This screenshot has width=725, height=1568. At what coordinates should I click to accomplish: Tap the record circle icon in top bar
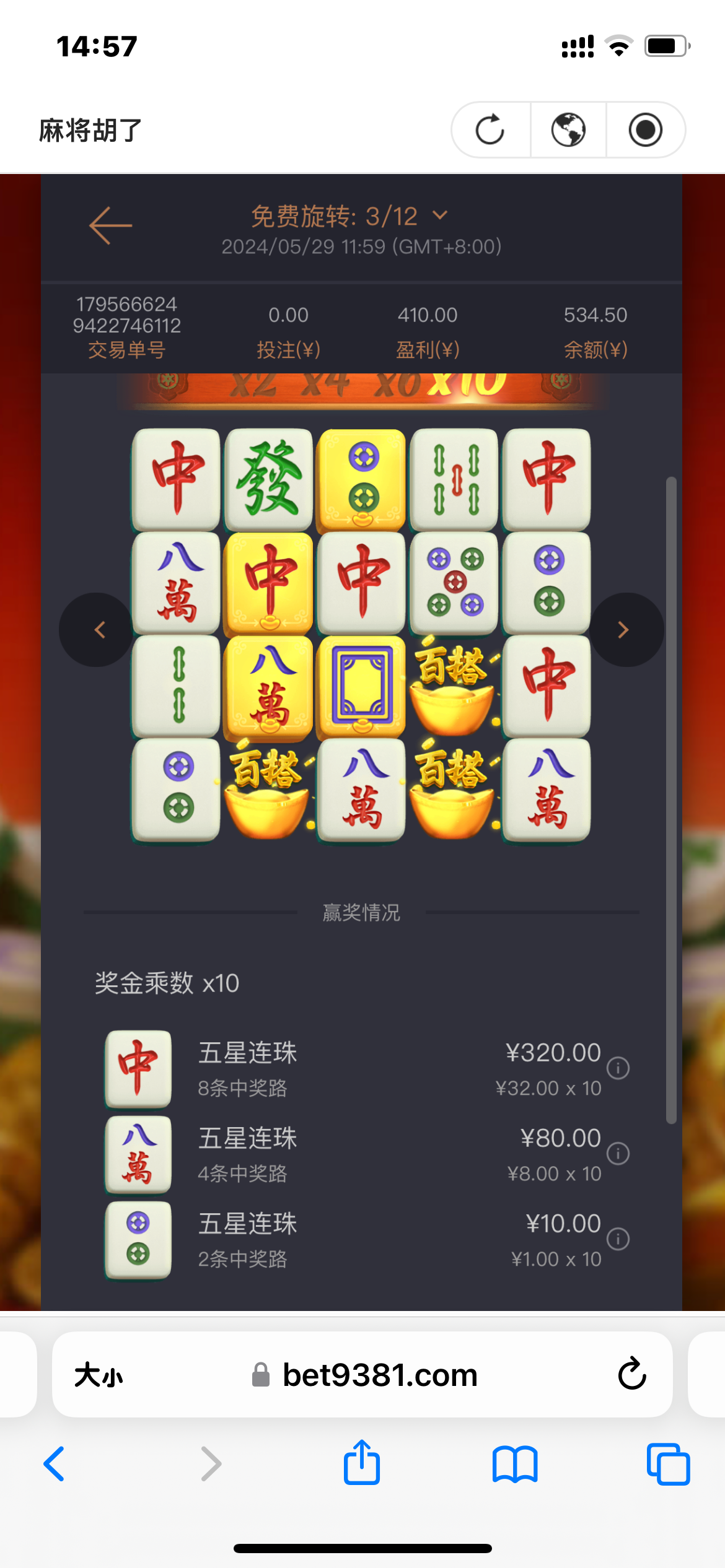coord(645,130)
